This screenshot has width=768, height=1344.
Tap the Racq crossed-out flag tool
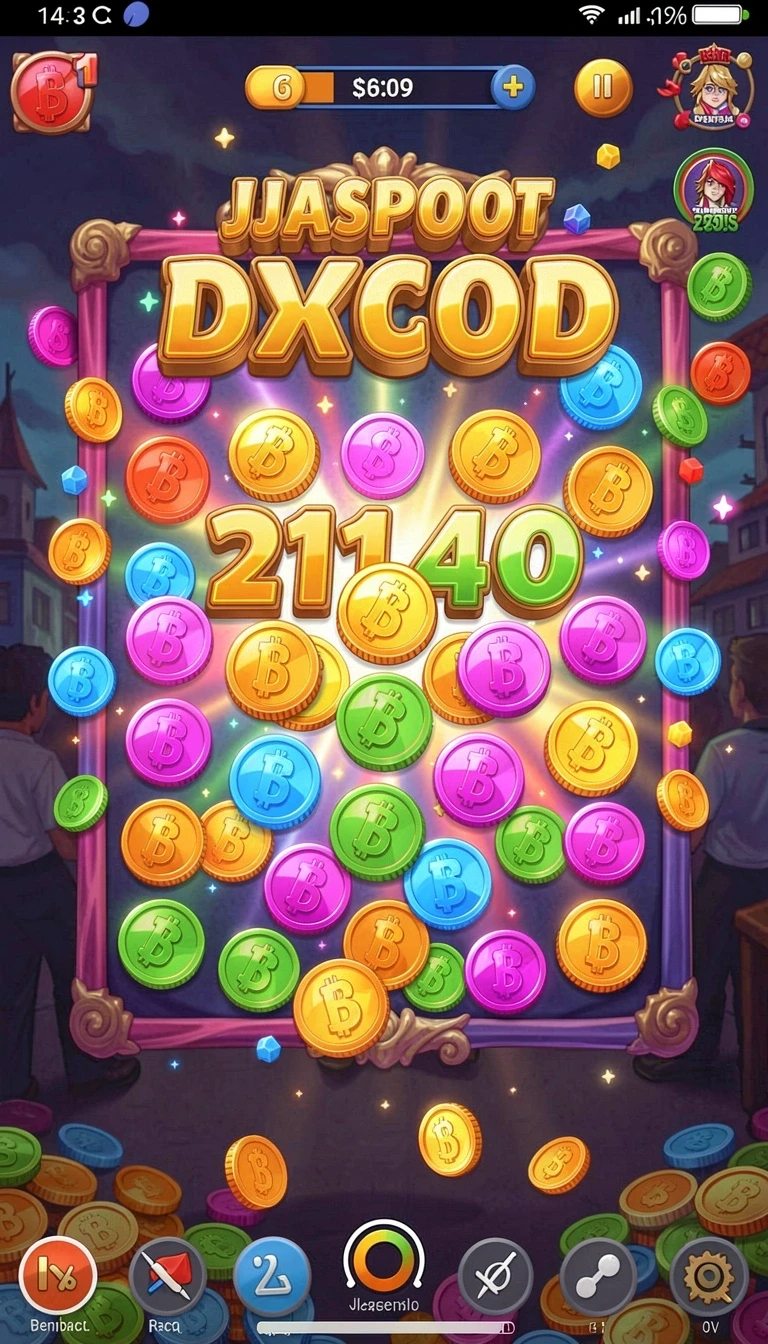[x=167, y=1277]
